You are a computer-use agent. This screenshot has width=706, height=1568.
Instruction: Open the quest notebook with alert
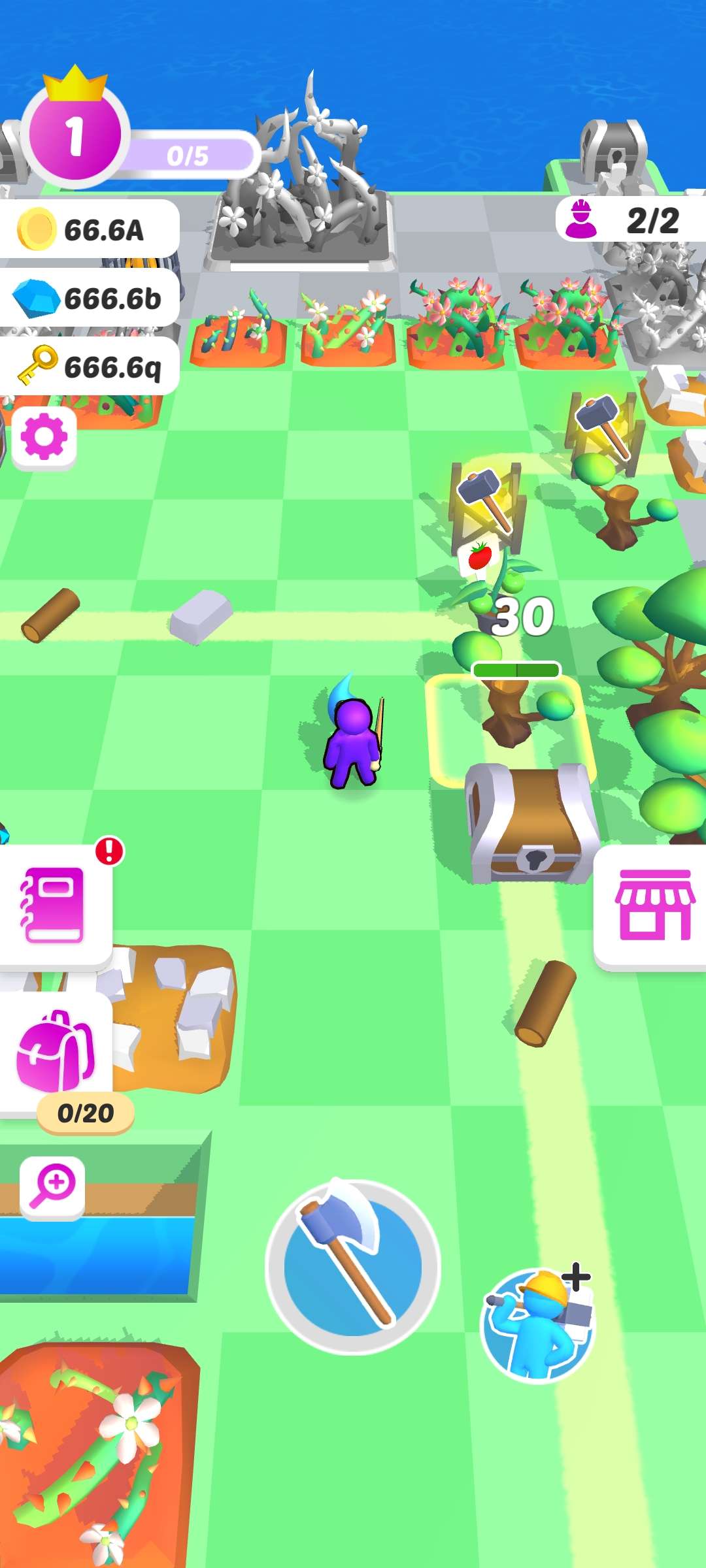55,904
